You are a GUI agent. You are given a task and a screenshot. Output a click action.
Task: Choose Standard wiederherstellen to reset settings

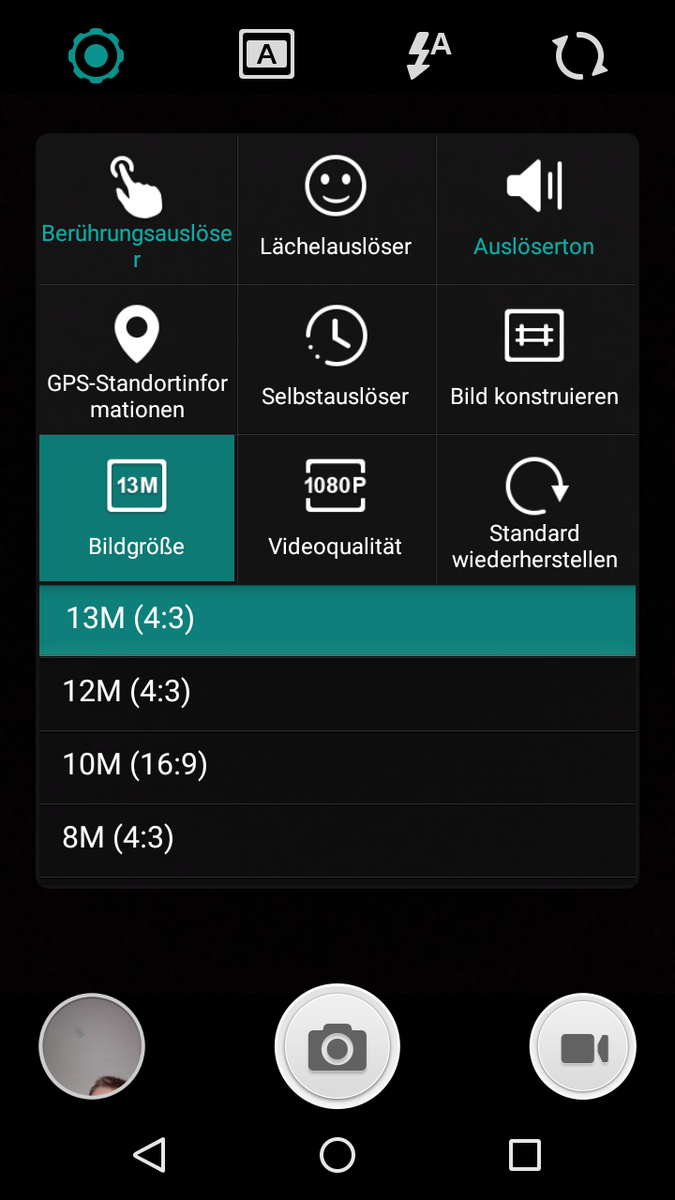(x=534, y=508)
